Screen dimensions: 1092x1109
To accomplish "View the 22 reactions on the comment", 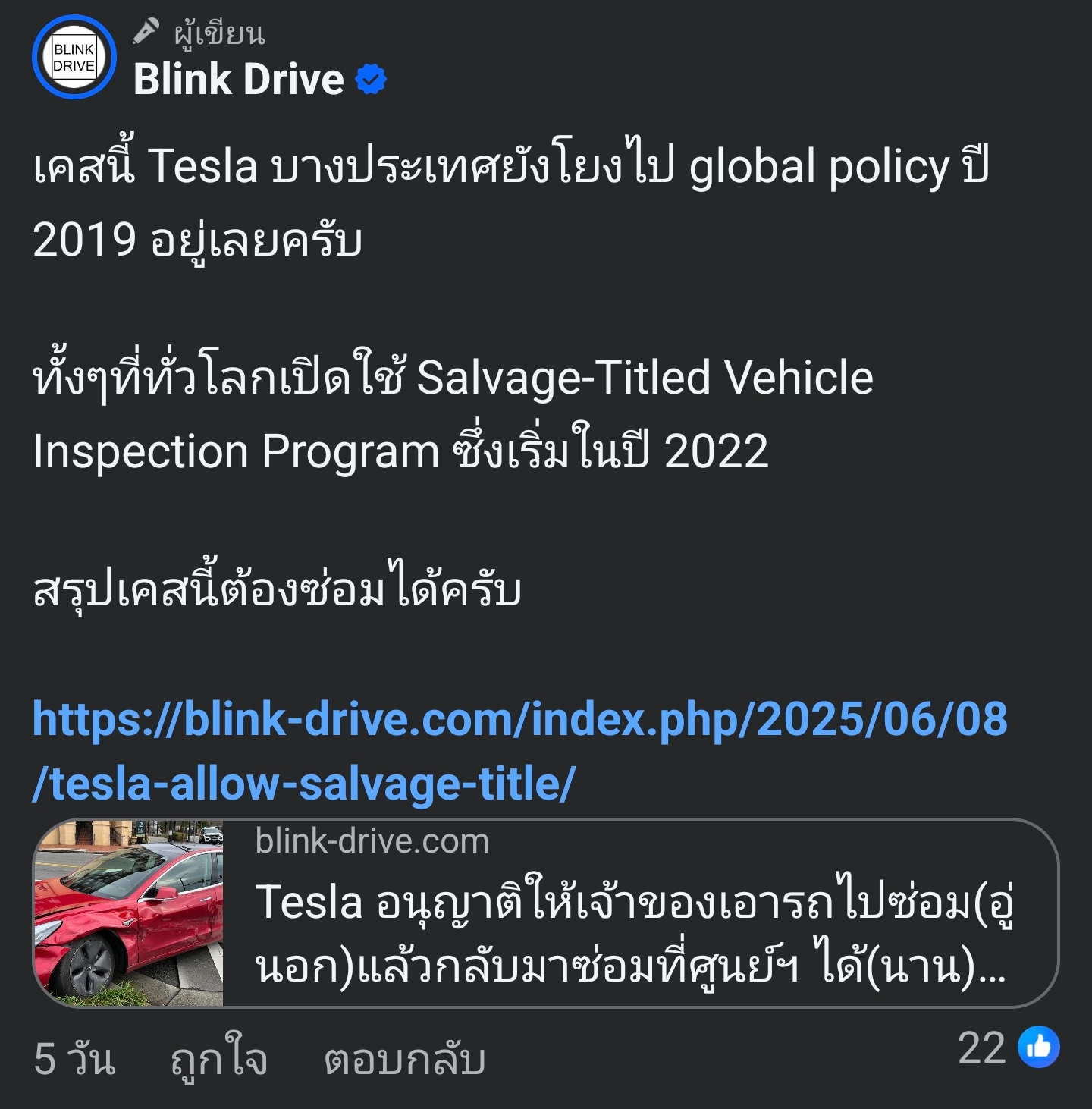I will pos(1009,1048).
